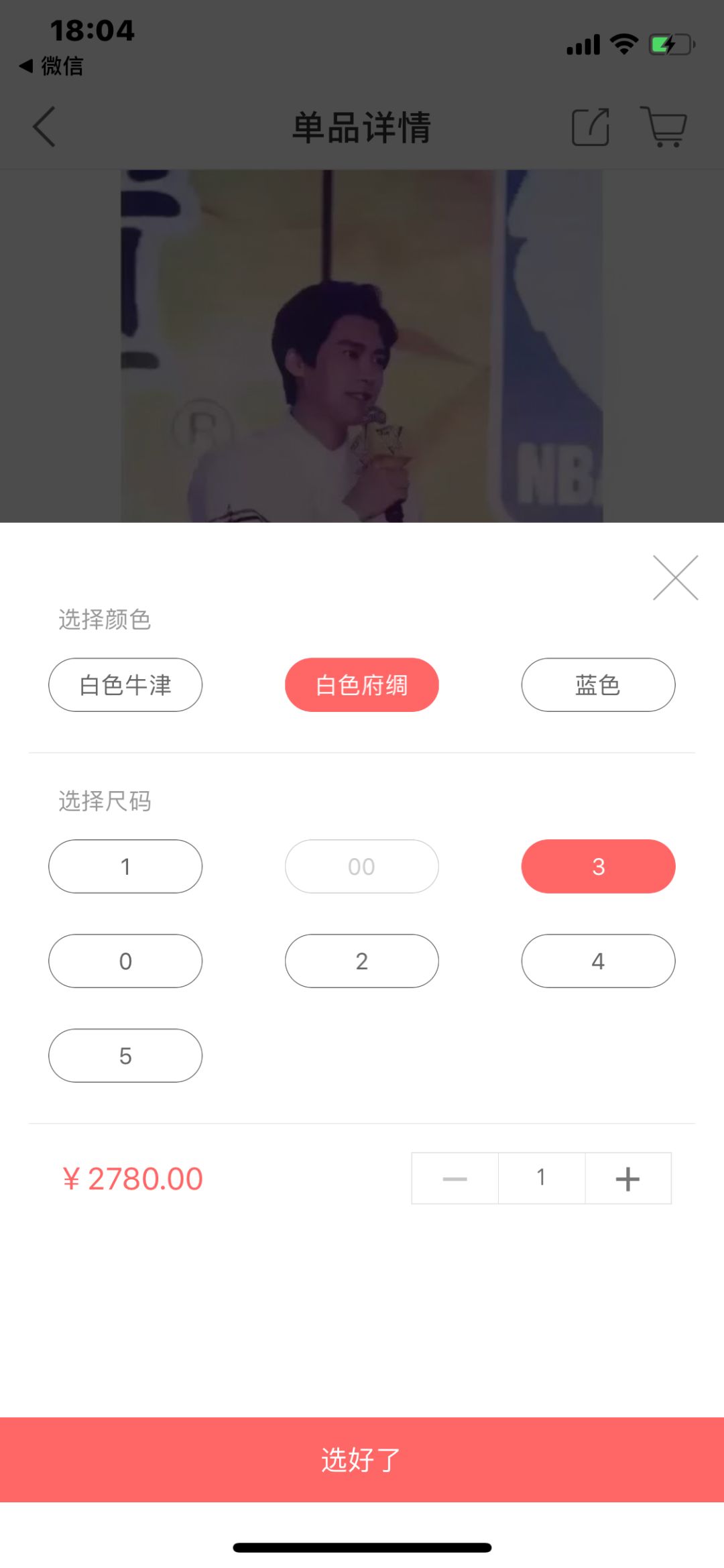Tap the share icon in the top bar
This screenshot has width=724, height=1568.
[591, 126]
